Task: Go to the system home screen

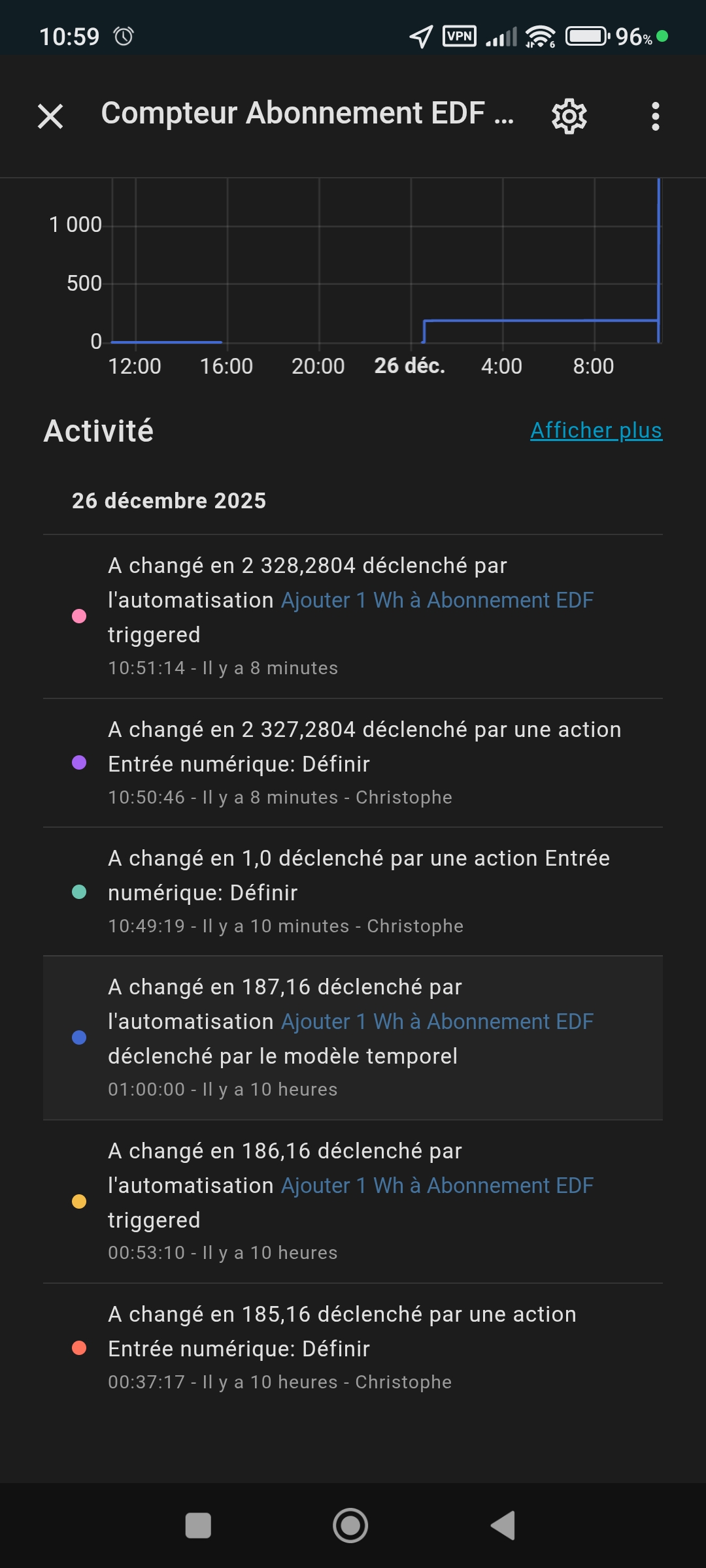Action: click(350, 1526)
